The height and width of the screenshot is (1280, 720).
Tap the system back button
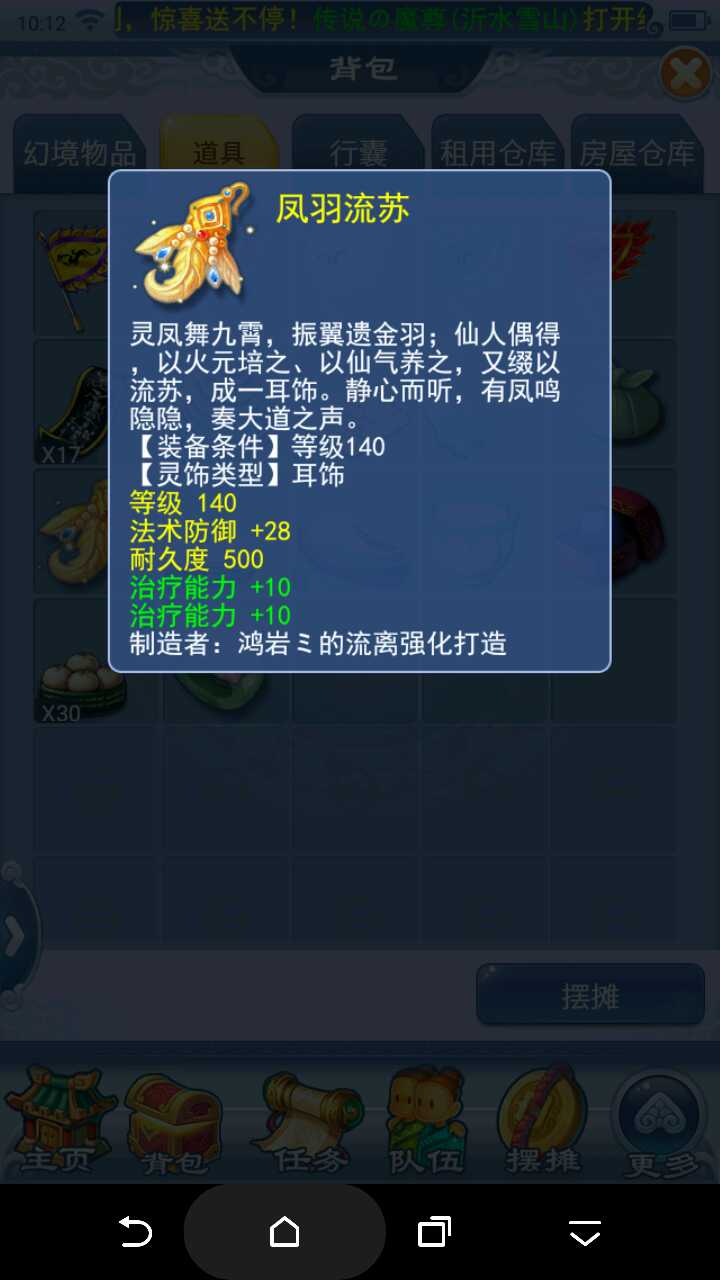pyautogui.click(x=135, y=1232)
